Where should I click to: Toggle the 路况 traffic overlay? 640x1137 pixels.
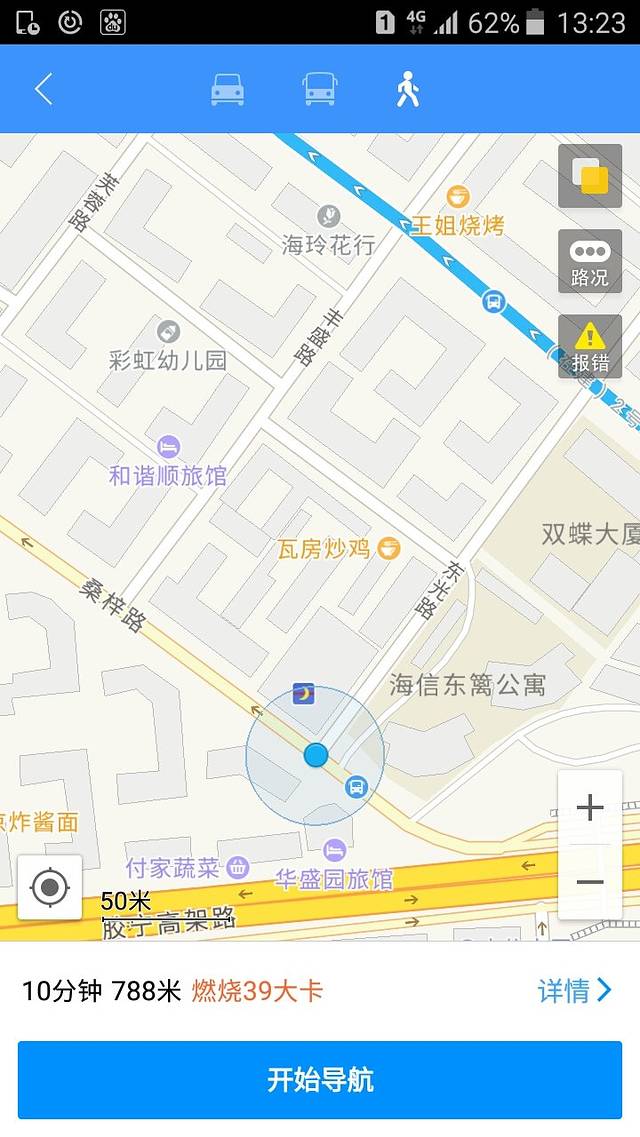pyautogui.click(x=590, y=262)
